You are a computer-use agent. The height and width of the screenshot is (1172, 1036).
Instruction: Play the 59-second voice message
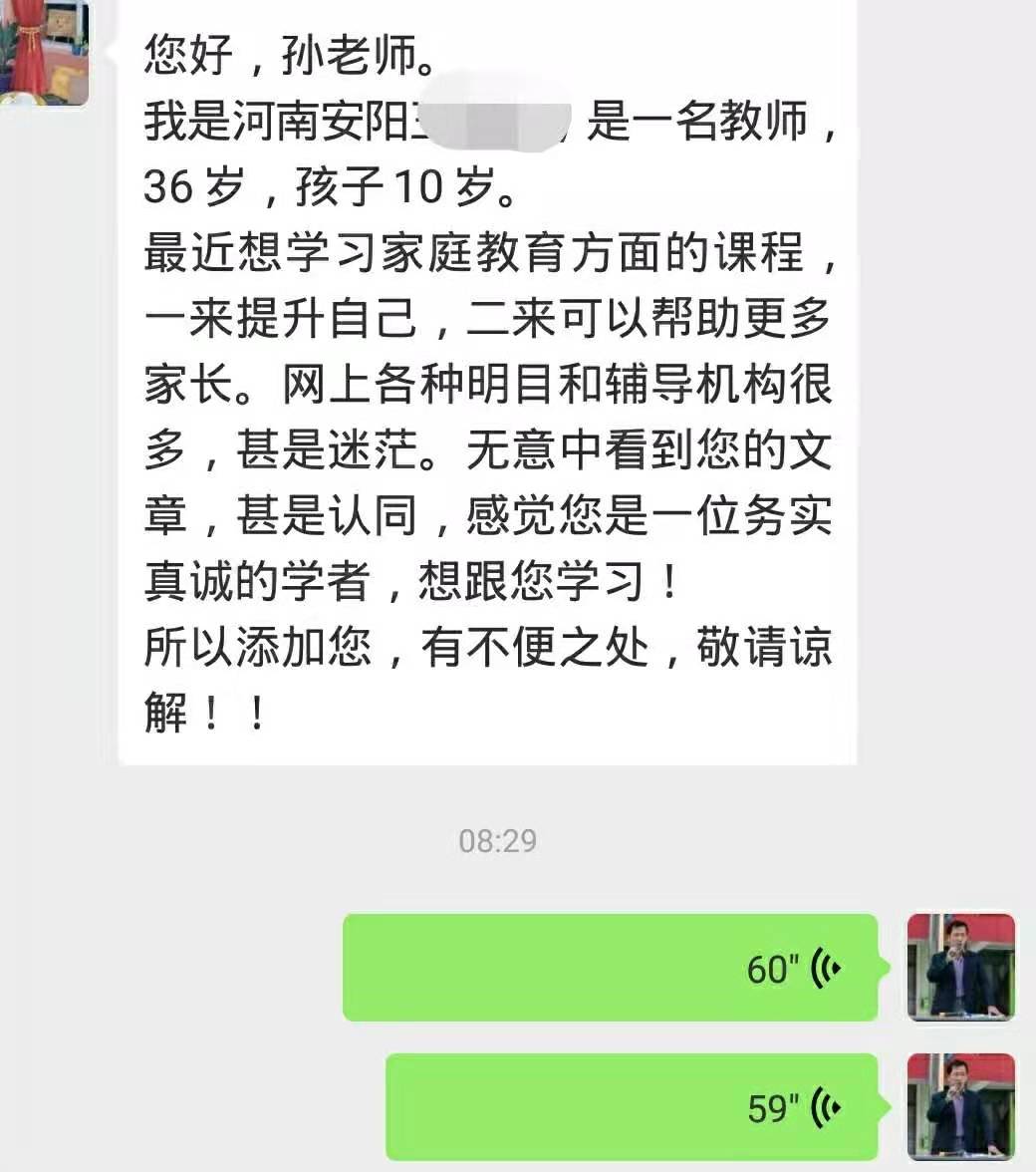tap(632, 1106)
